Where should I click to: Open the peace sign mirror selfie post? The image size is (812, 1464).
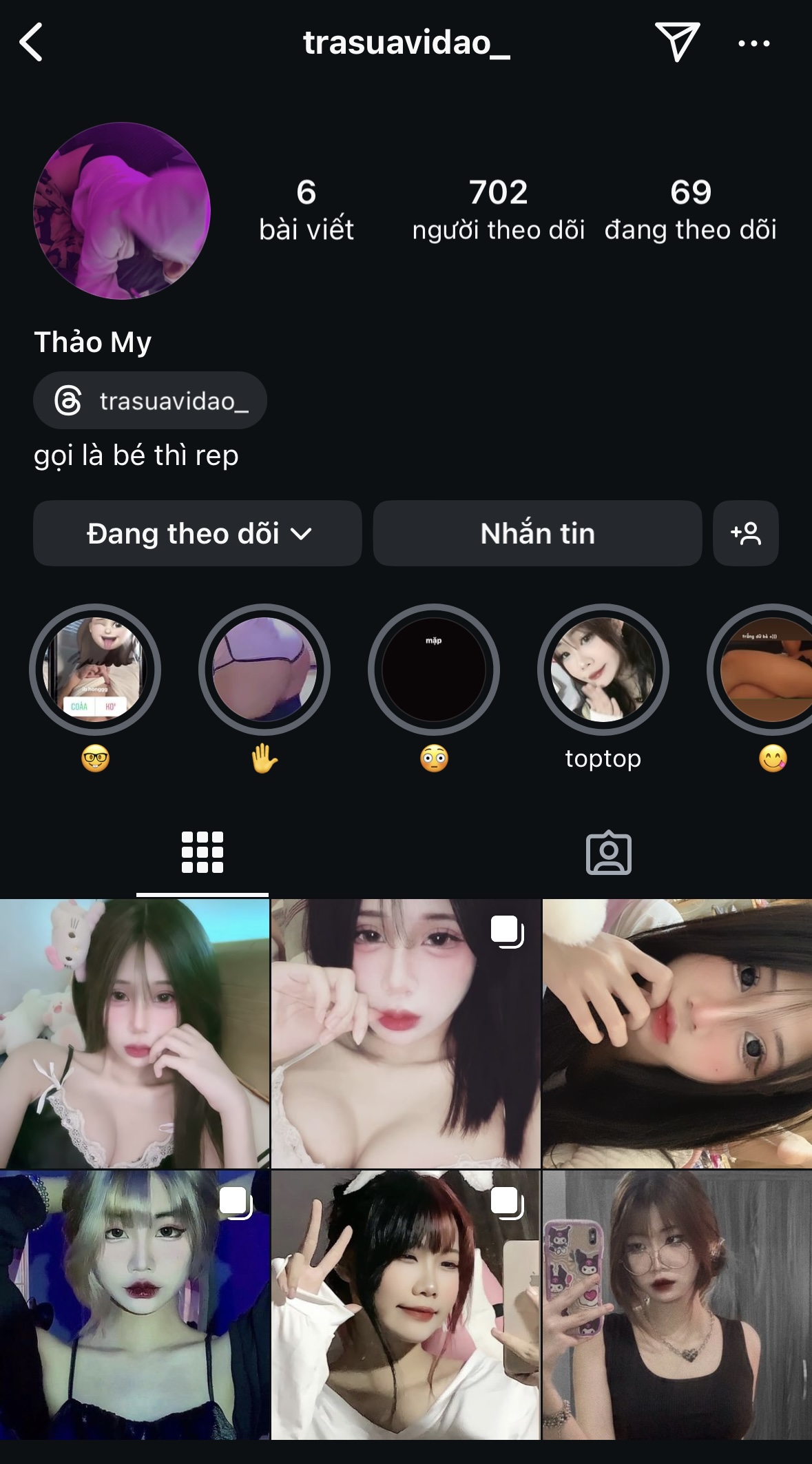[x=406, y=1305]
